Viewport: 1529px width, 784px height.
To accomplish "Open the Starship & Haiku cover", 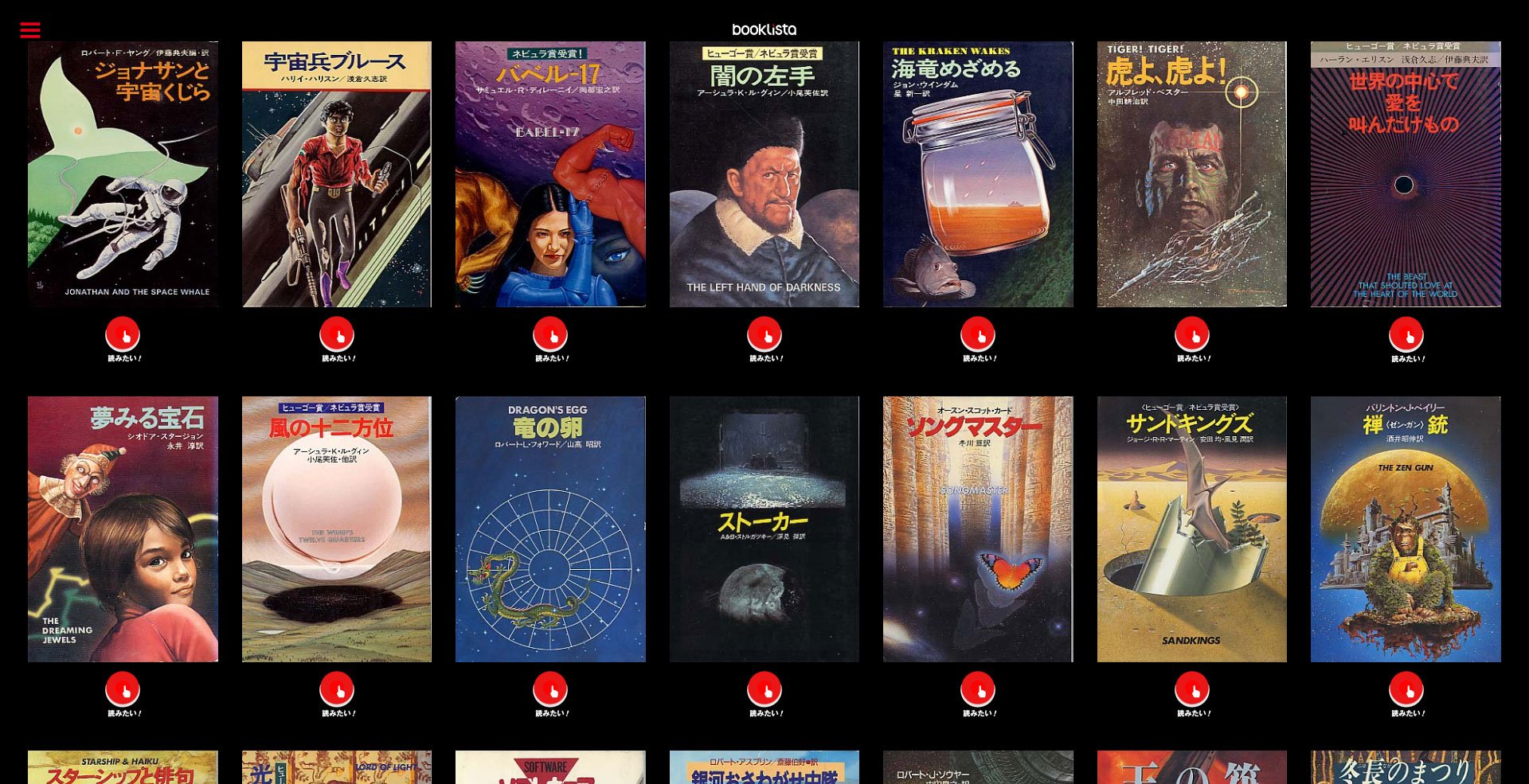I will pos(123,767).
